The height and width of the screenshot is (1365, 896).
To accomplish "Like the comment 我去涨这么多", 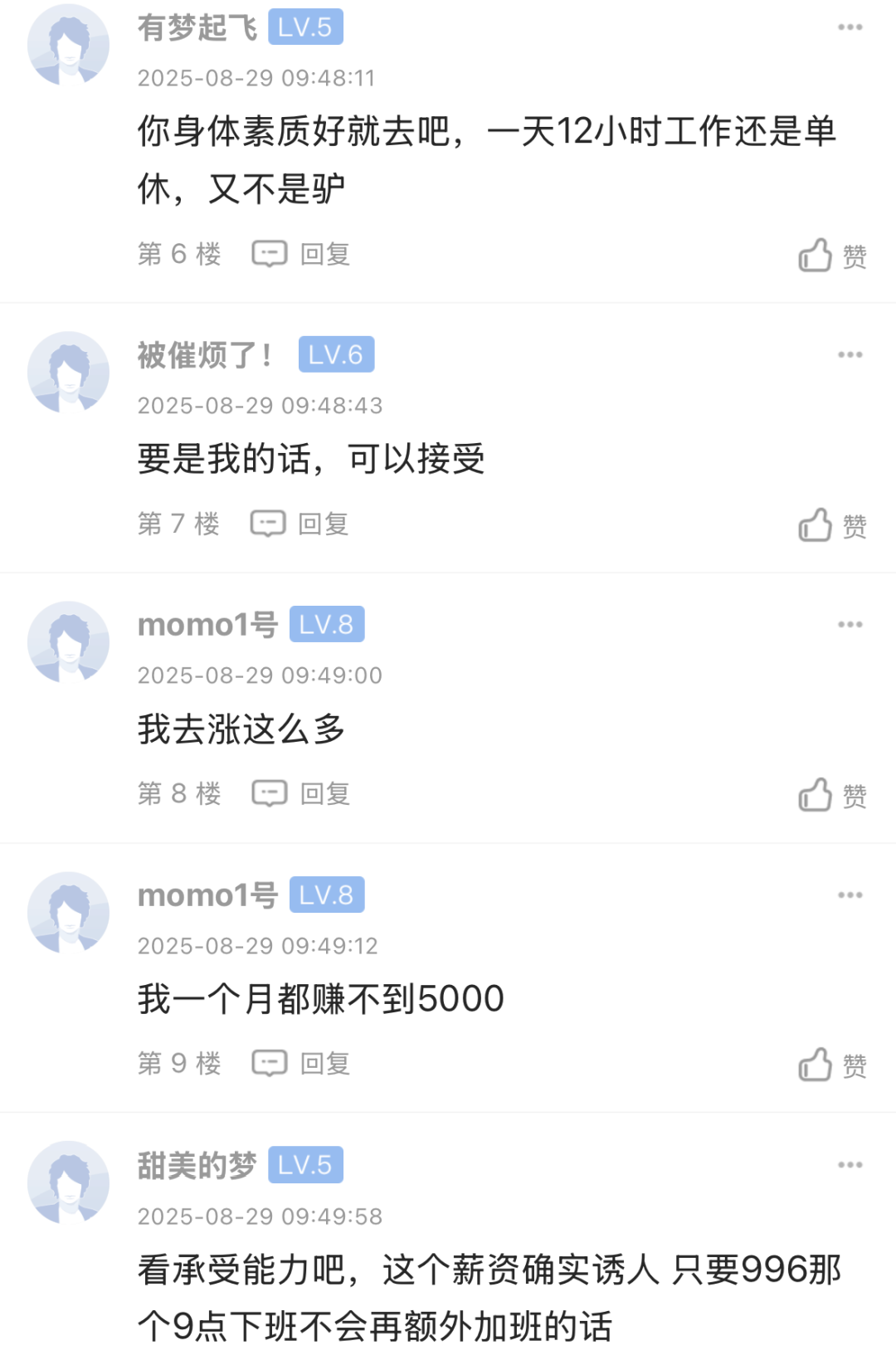I will [831, 795].
